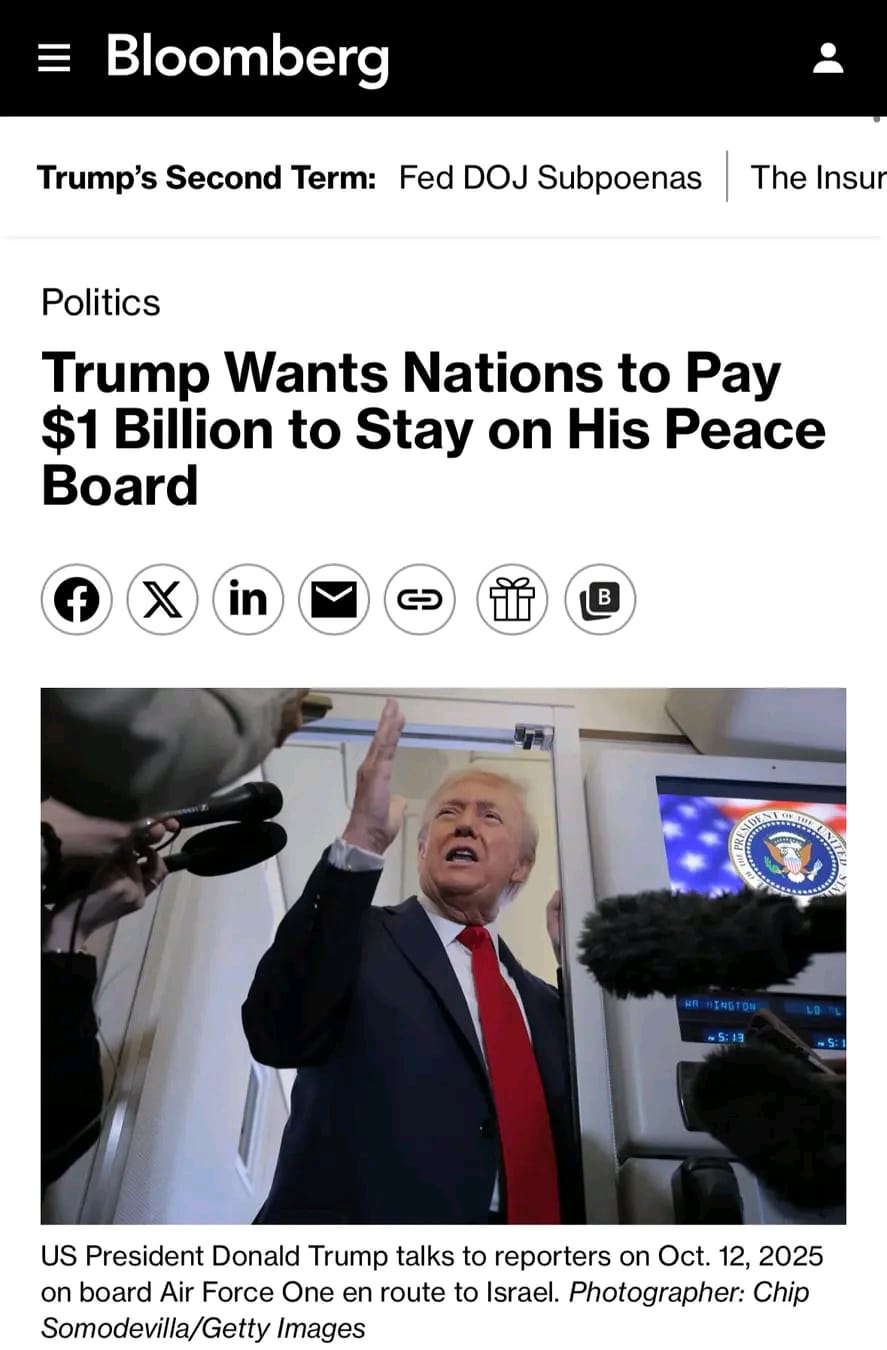This screenshot has height=1350, width=887.
Task: Share the article on Facebook
Action: (77, 600)
